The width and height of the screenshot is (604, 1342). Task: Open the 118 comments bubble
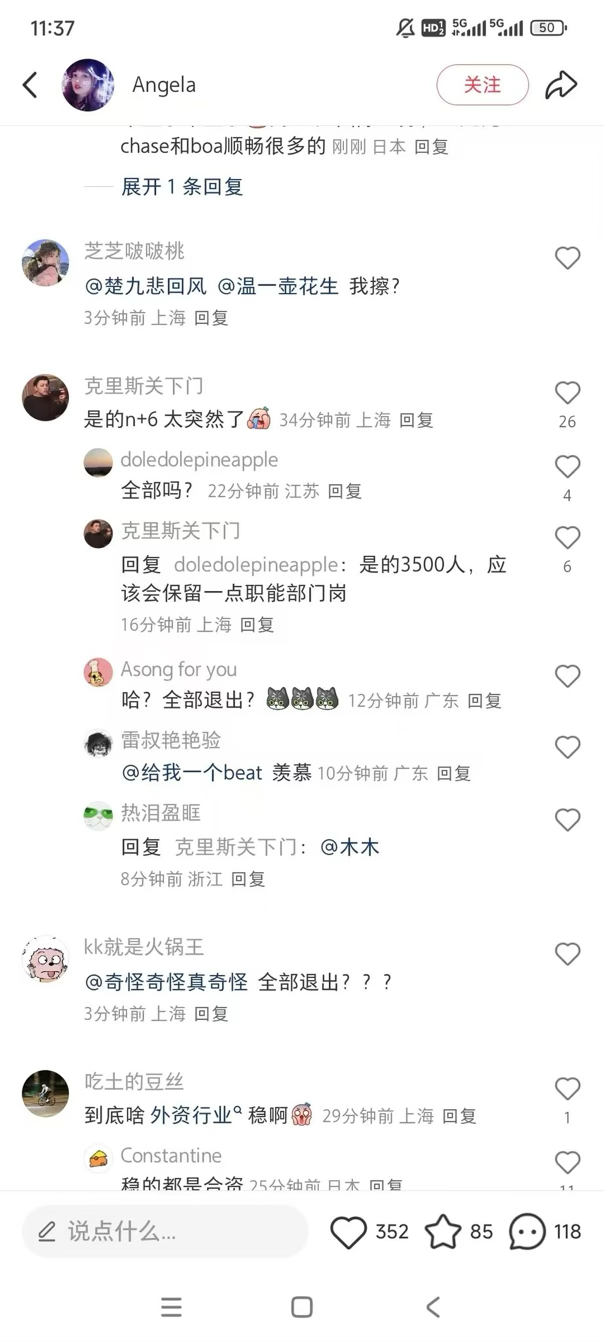[x=527, y=1232]
